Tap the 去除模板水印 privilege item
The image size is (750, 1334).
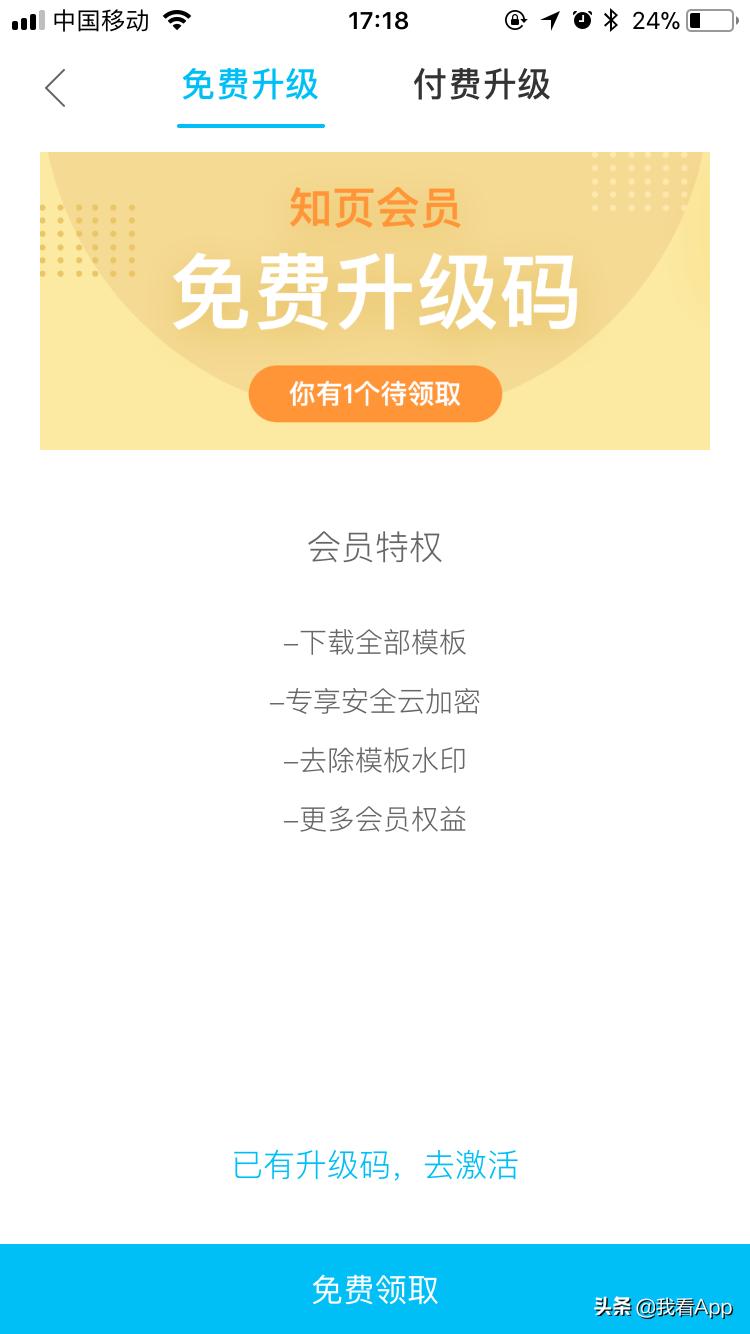[375, 760]
